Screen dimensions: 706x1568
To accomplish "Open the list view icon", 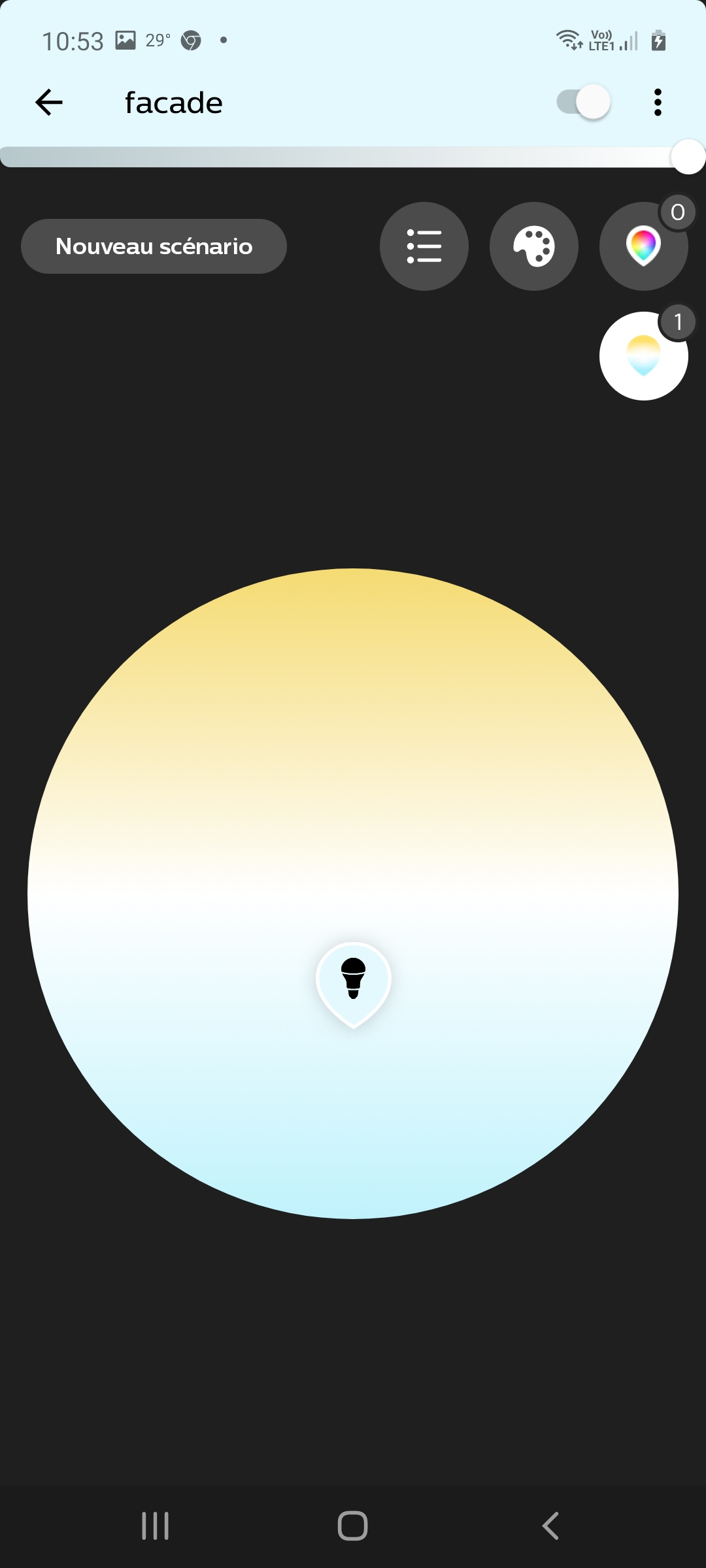I will (x=424, y=246).
